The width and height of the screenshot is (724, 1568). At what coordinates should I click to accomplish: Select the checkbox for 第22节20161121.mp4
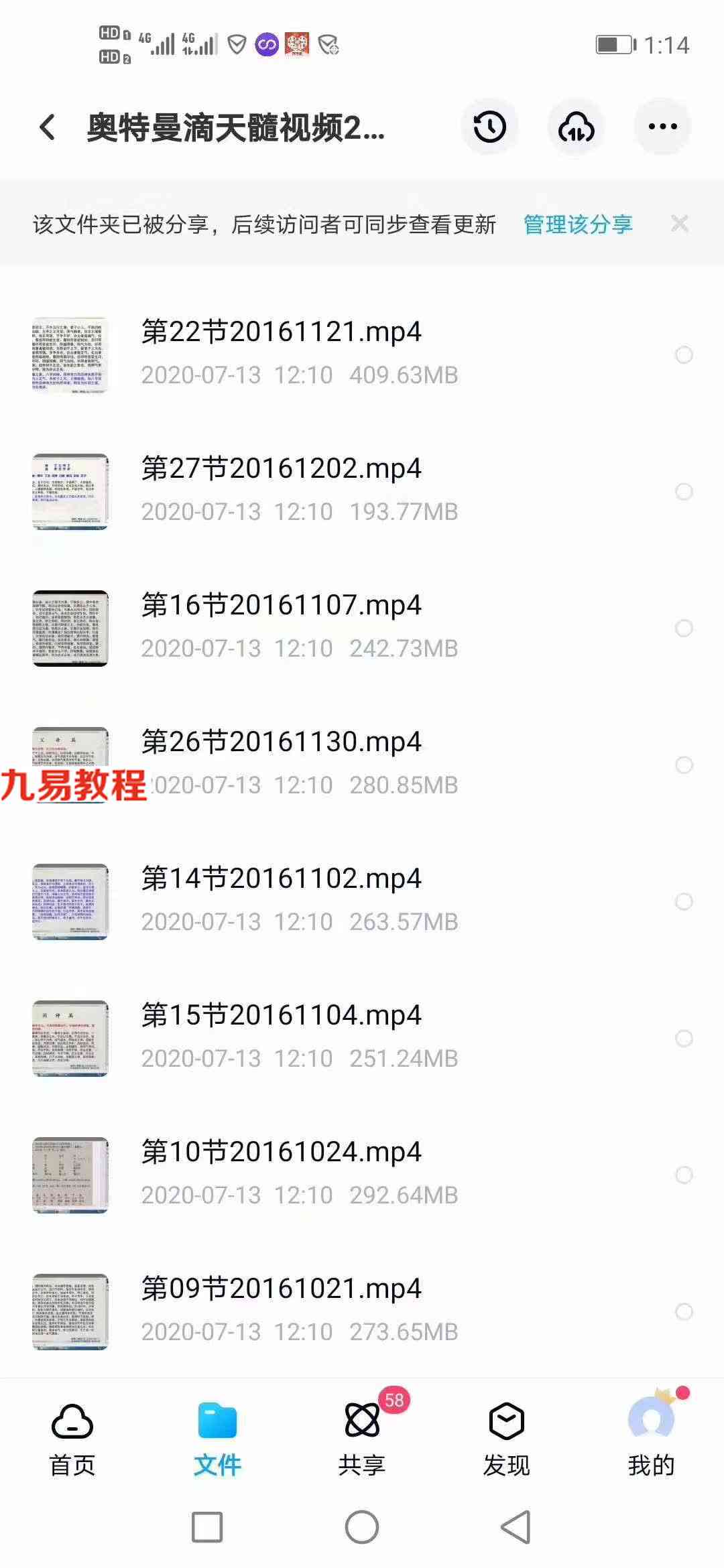pyautogui.click(x=684, y=354)
